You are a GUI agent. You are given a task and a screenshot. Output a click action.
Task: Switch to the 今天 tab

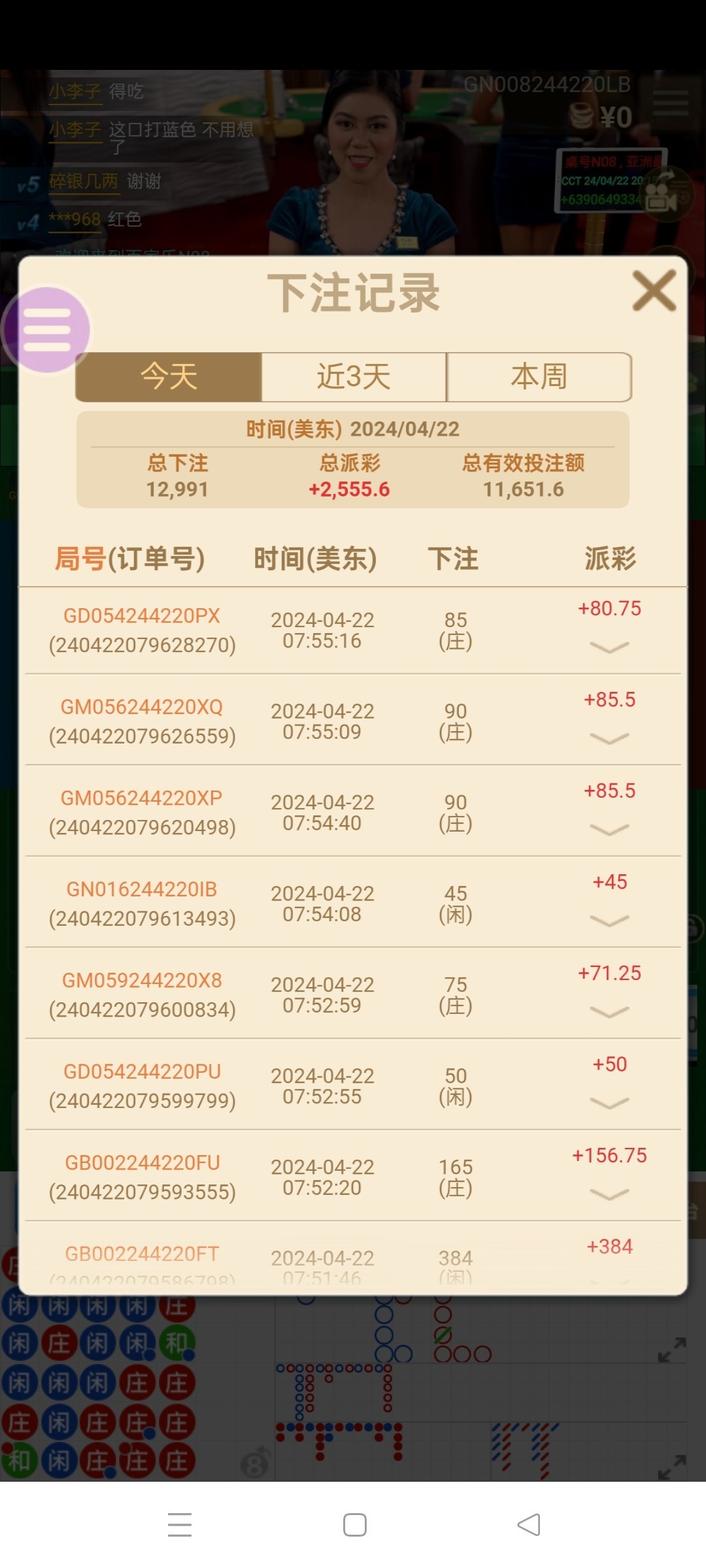click(x=169, y=377)
